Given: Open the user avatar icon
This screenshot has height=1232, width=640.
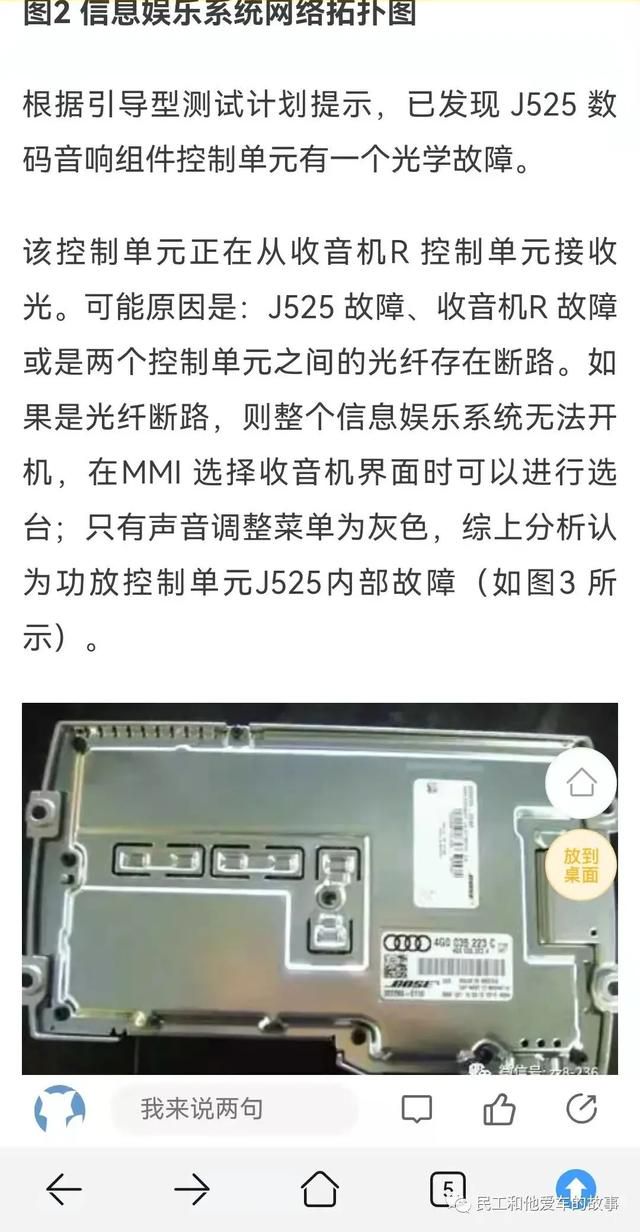Looking at the screenshot, I should pyautogui.click(x=60, y=1108).
